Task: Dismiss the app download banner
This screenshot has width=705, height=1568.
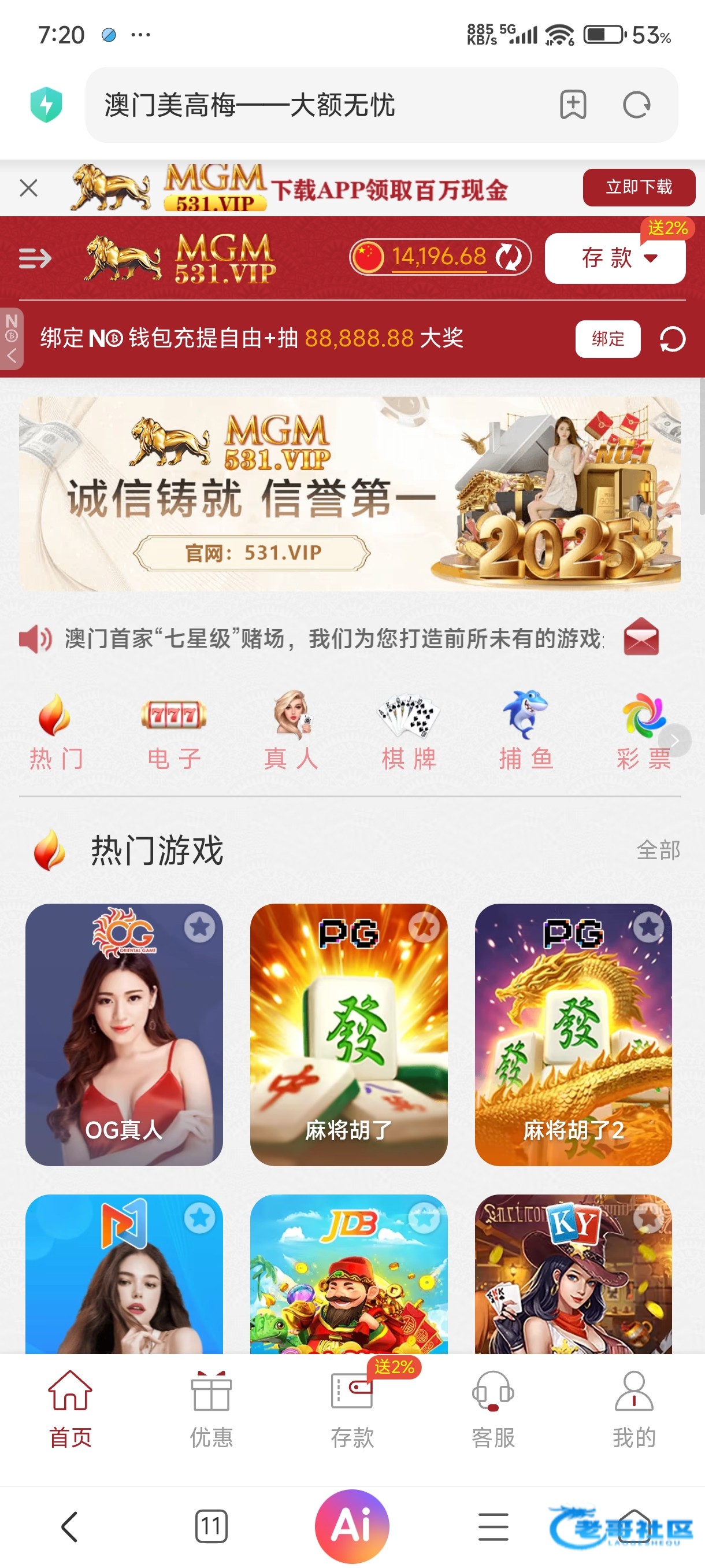Action: (x=28, y=188)
